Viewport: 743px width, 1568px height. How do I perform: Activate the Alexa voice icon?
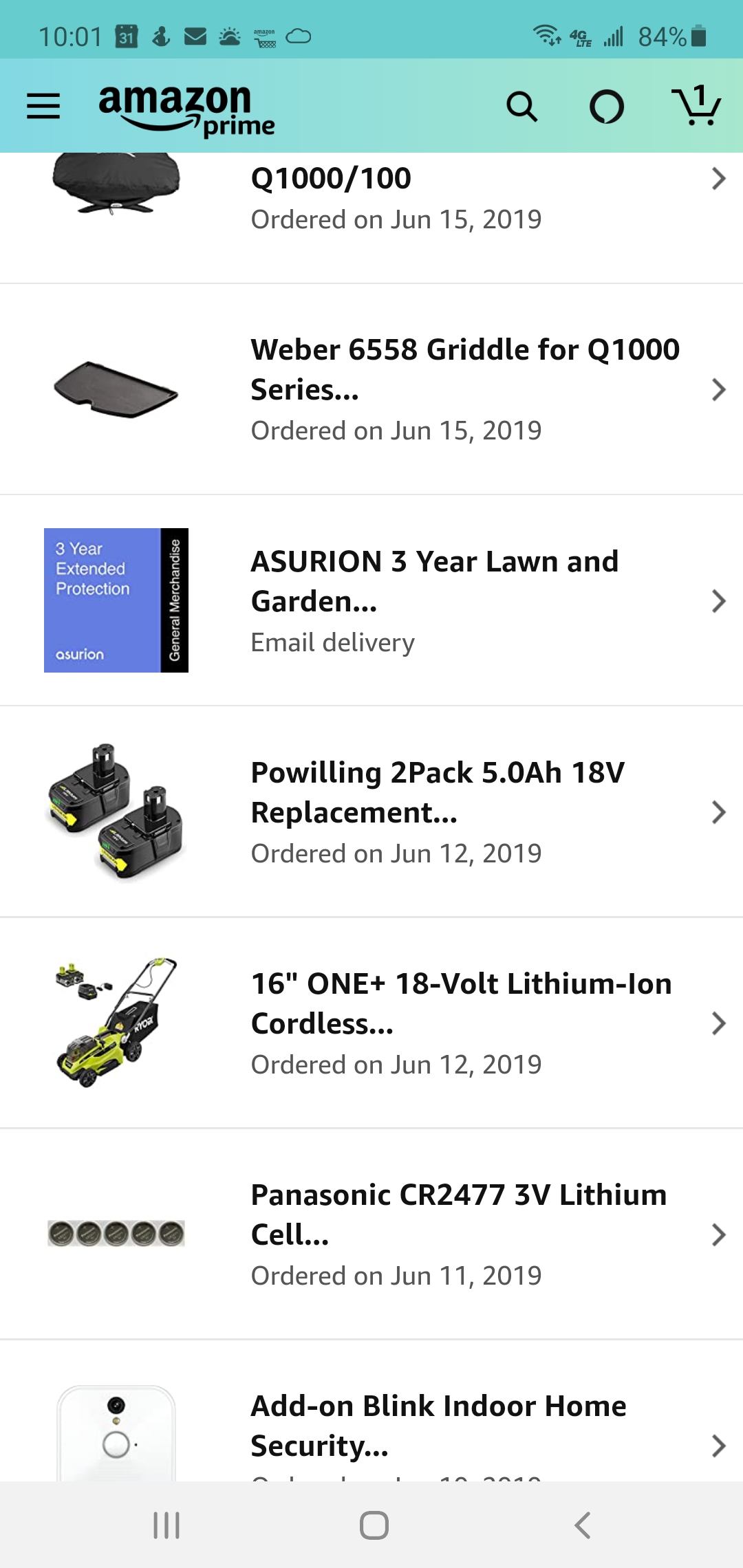[x=607, y=107]
